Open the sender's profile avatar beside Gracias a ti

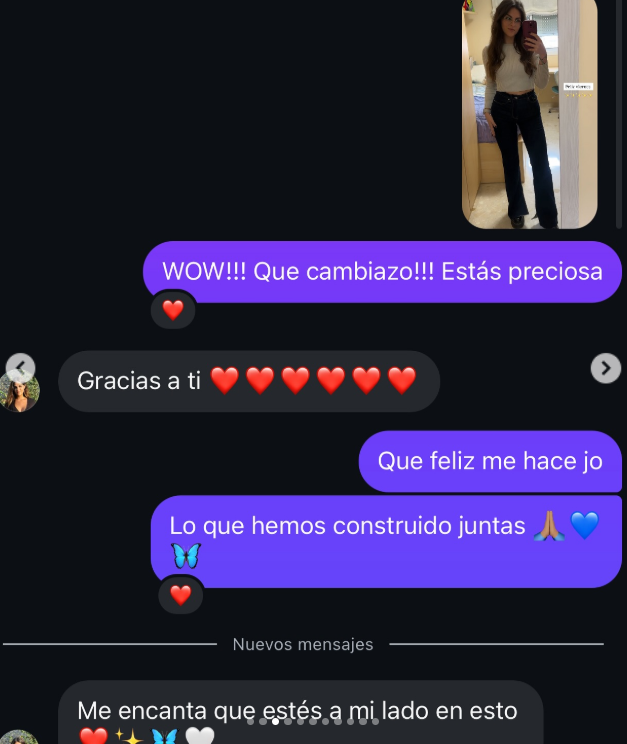pos(21,394)
